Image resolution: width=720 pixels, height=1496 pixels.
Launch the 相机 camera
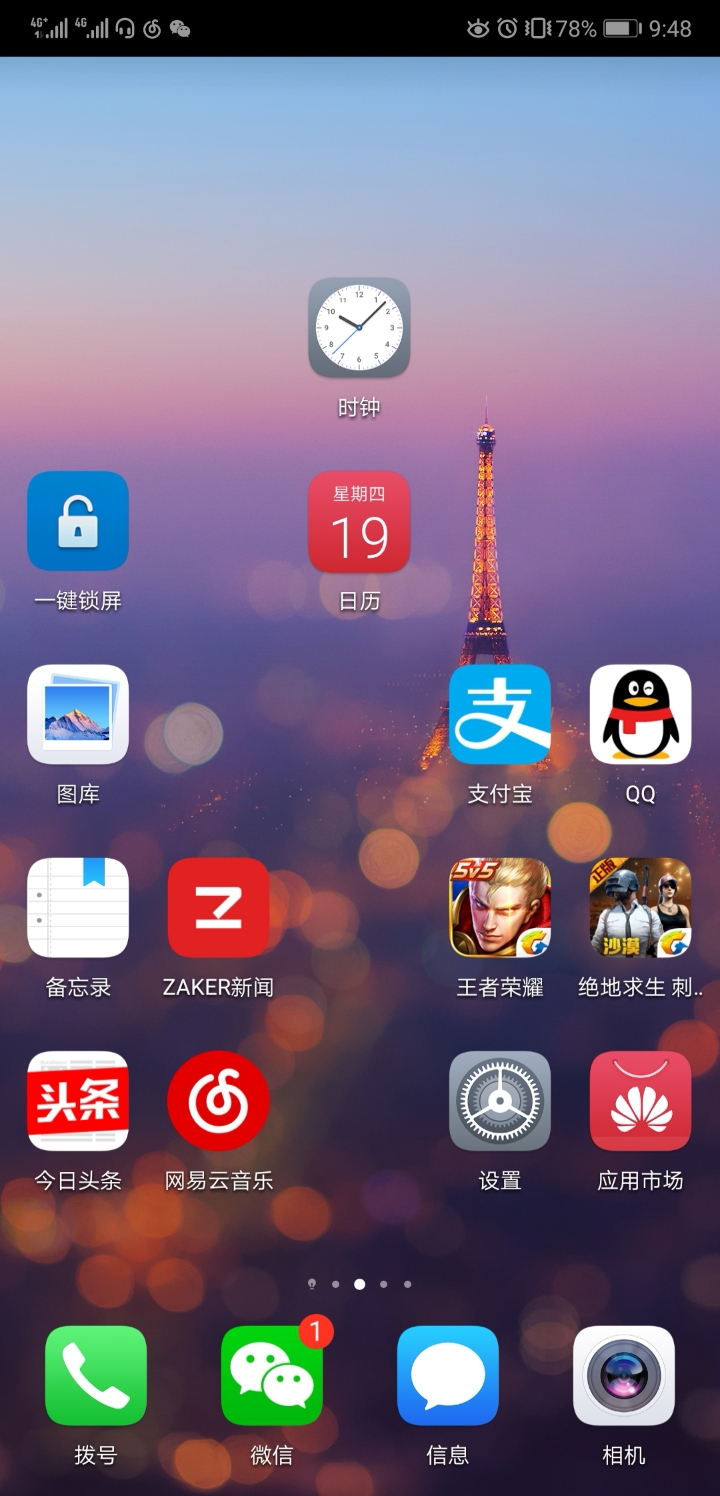click(624, 1375)
